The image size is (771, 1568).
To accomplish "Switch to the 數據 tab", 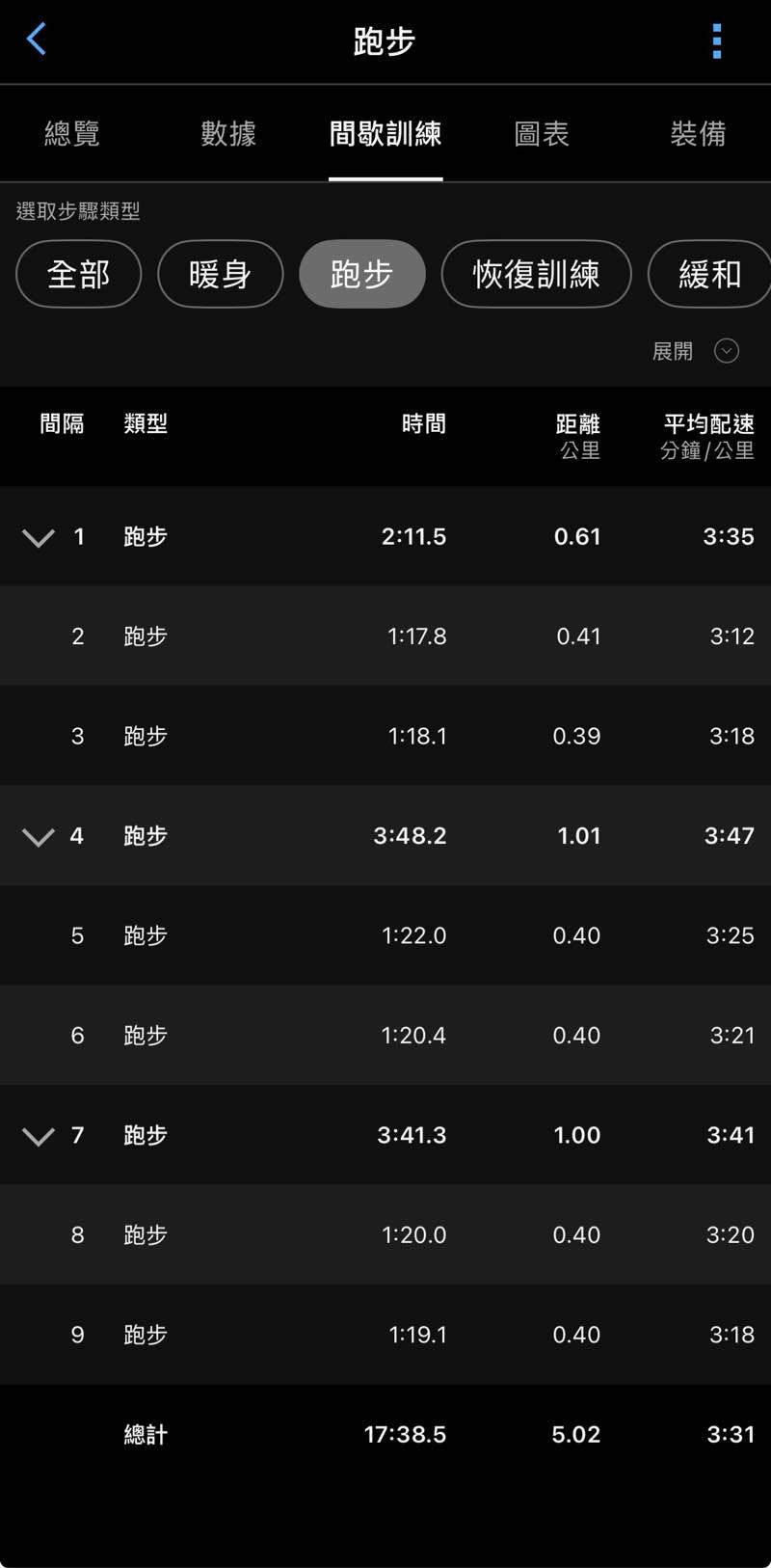I will click(228, 133).
